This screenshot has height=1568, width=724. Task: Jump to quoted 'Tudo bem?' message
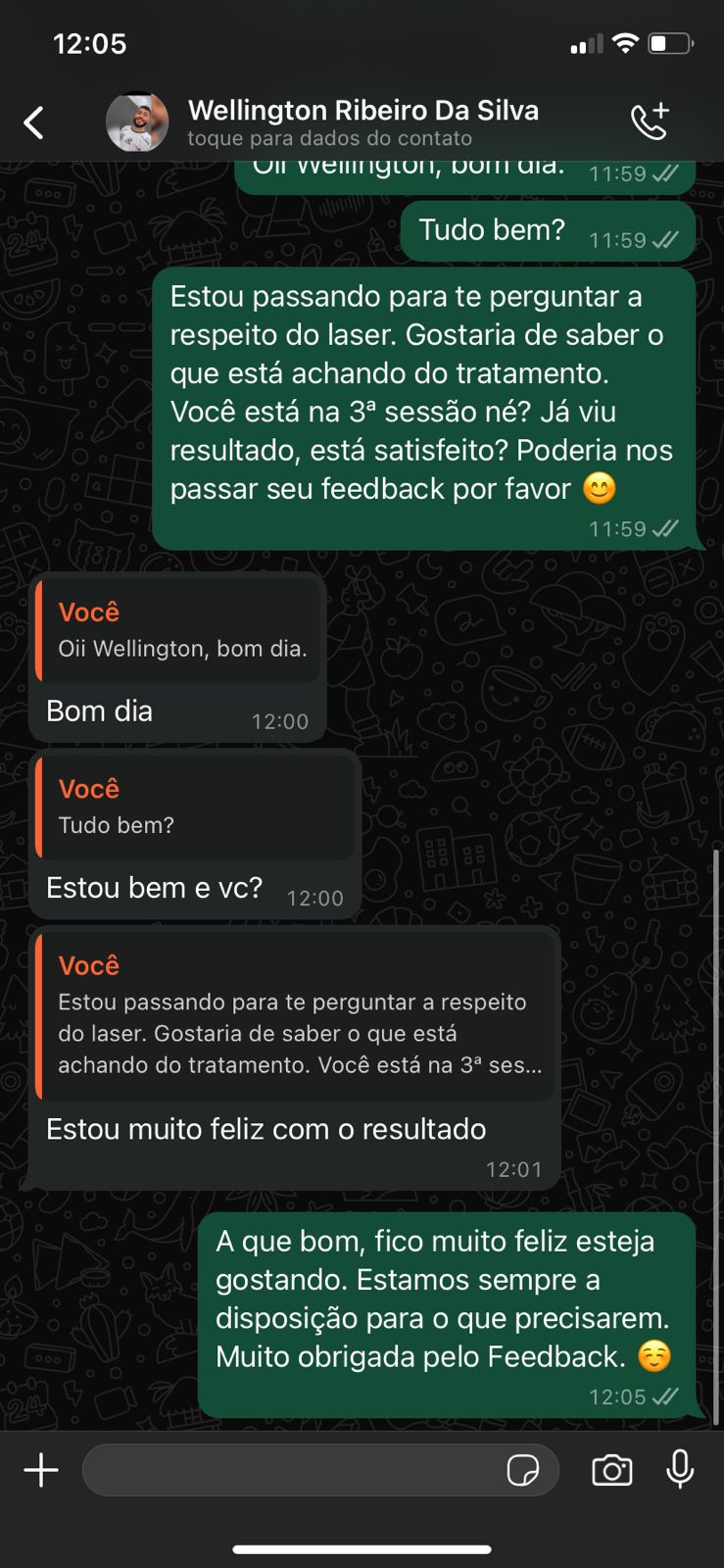(196, 808)
